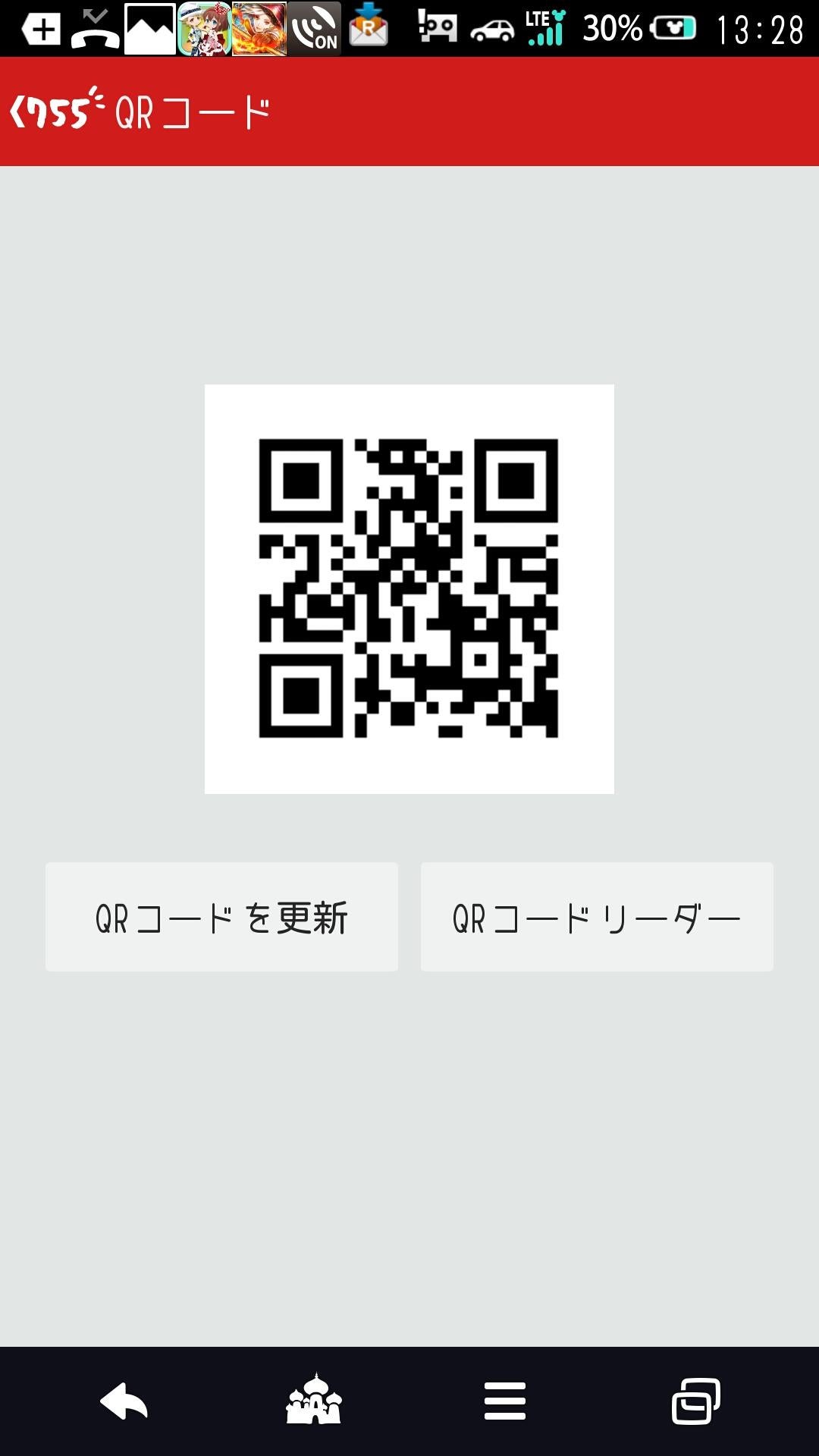This screenshot has width=819, height=1456.
Task: Tap the voicemail cassette status icon
Action: click(x=436, y=30)
